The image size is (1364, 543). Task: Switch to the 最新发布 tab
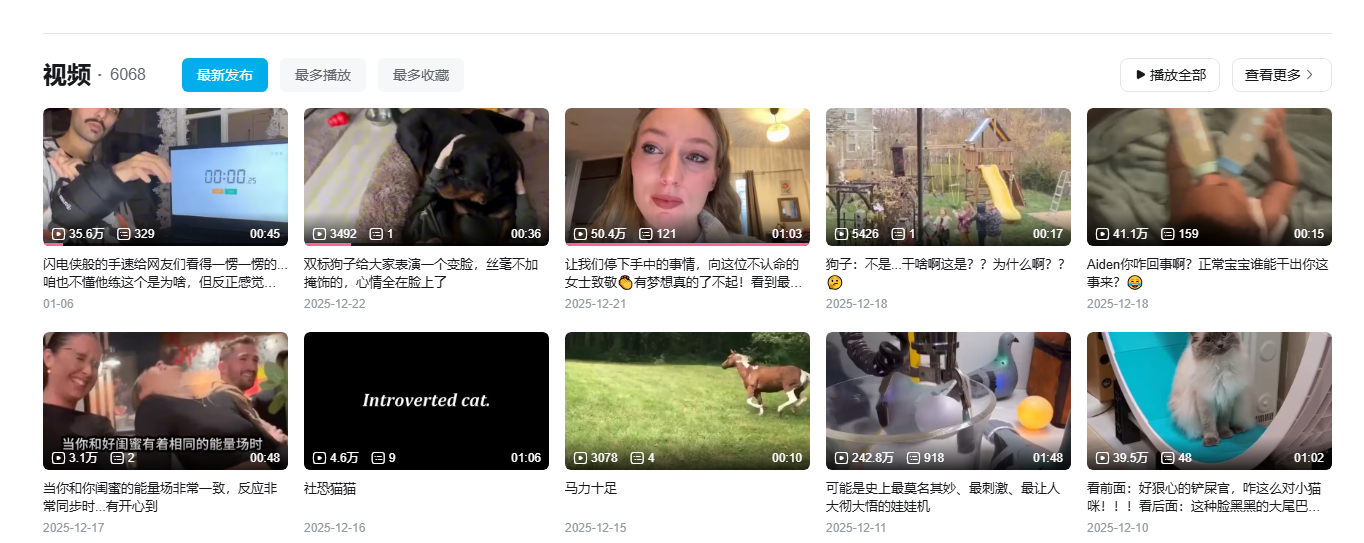tap(224, 75)
